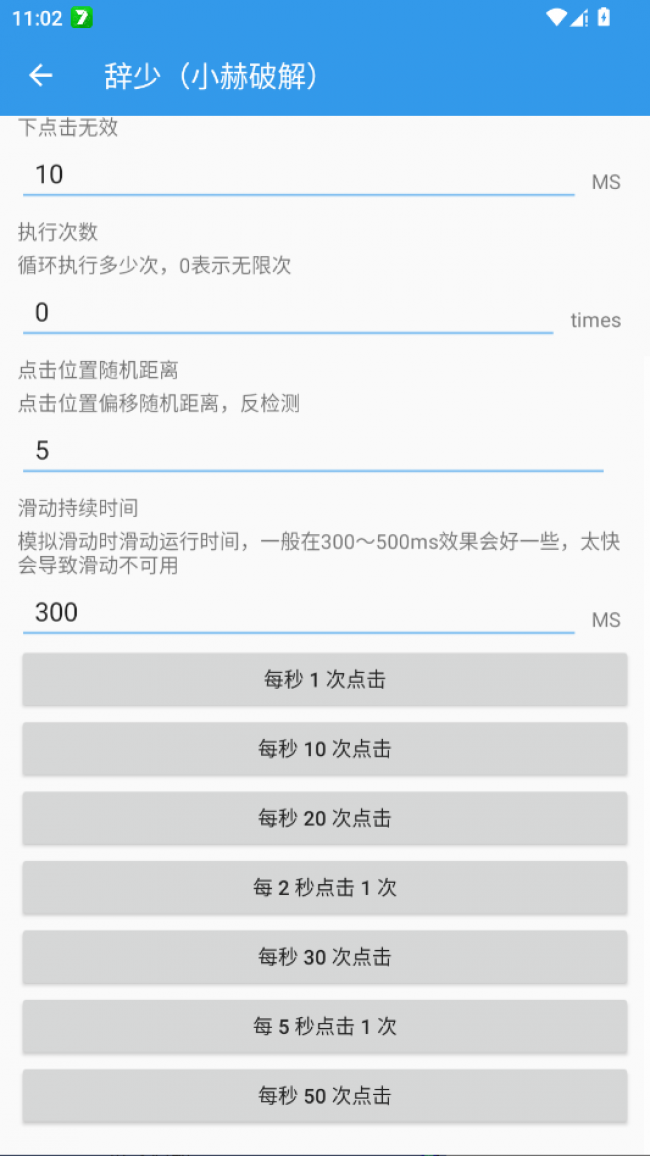The width and height of the screenshot is (650, 1156).
Task: Edit the 10 MS click interval field
Action: (x=298, y=175)
